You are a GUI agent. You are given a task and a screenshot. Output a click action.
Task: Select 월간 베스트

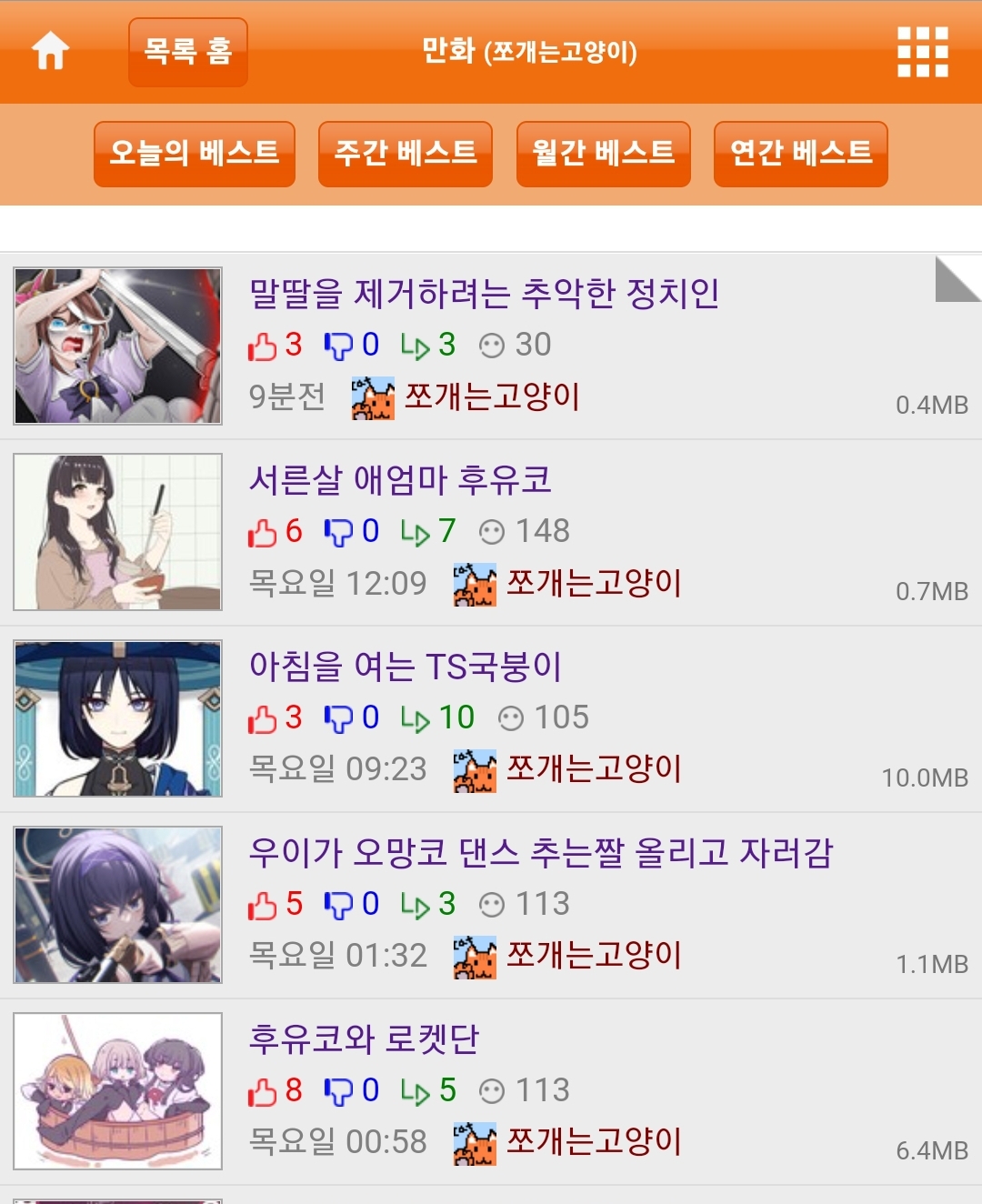point(604,154)
